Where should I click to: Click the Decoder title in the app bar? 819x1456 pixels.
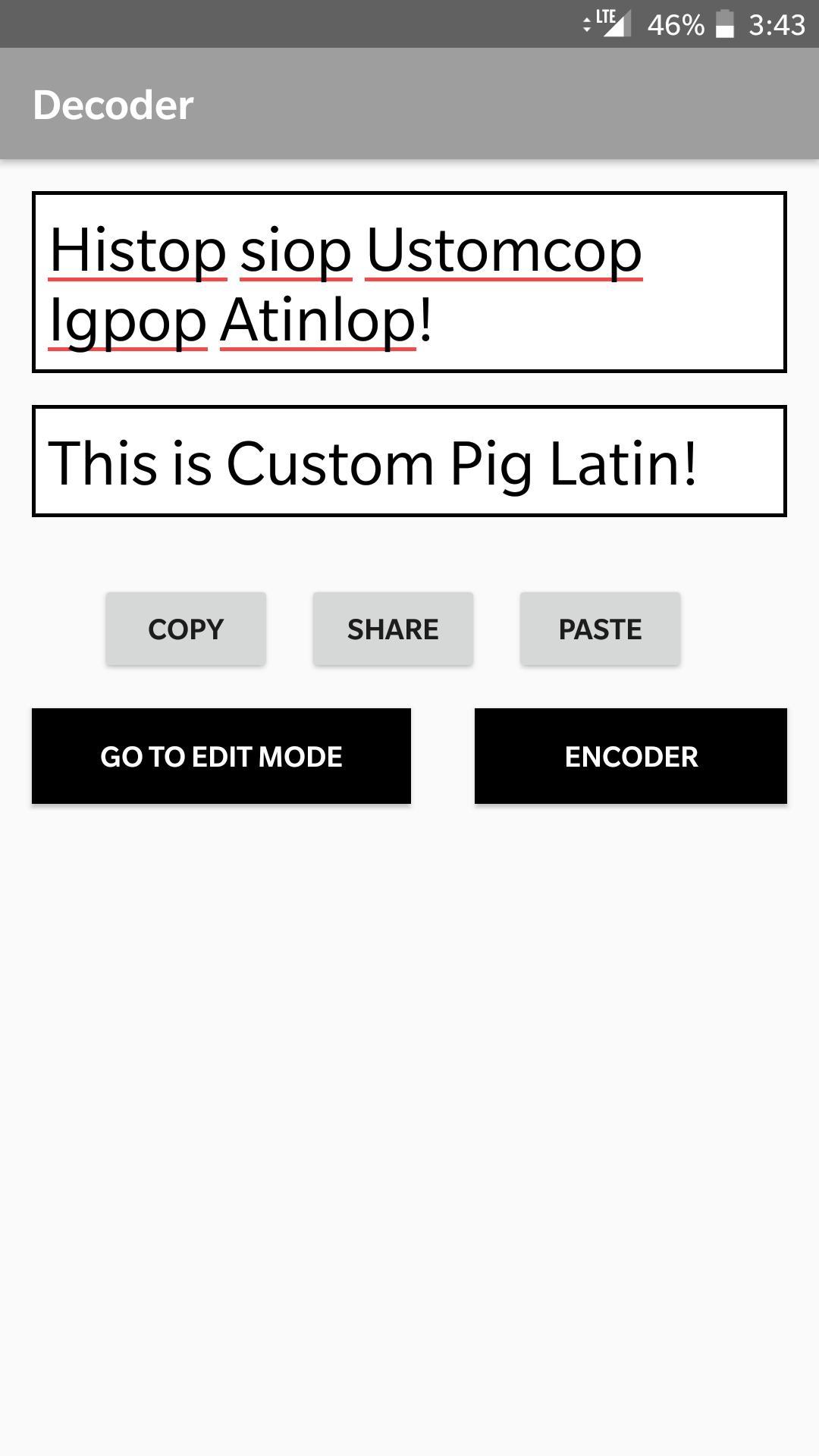[x=114, y=105]
